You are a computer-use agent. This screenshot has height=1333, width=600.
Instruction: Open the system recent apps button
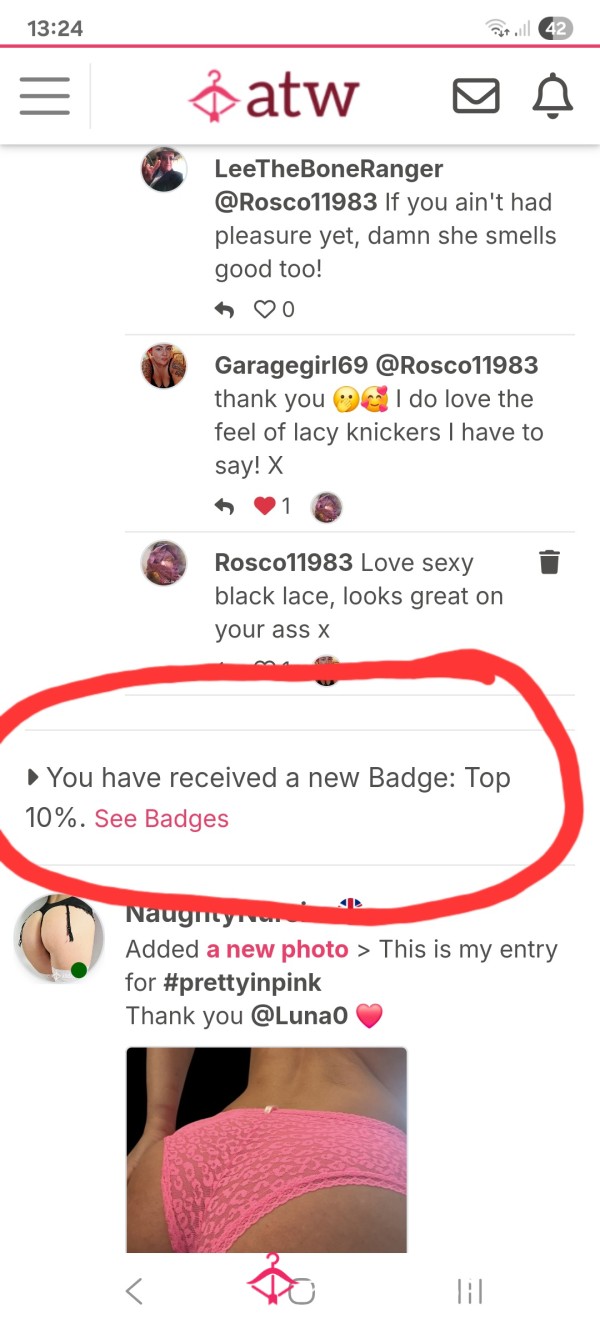tap(469, 1292)
